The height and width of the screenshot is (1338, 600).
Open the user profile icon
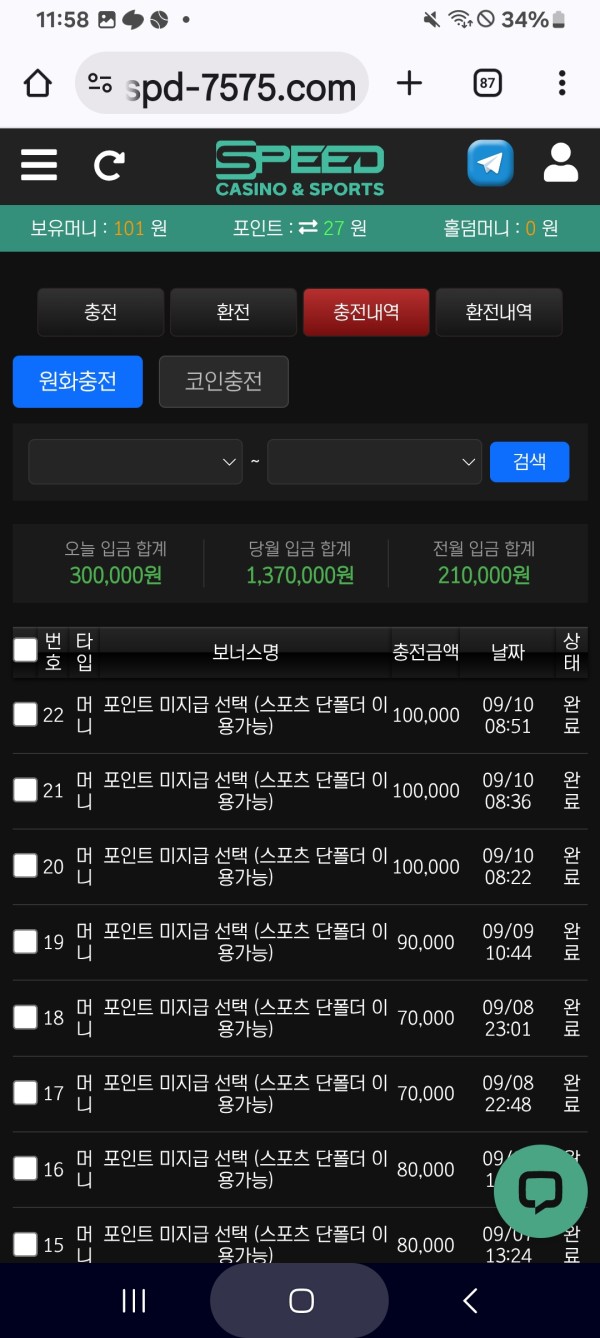(560, 163)
